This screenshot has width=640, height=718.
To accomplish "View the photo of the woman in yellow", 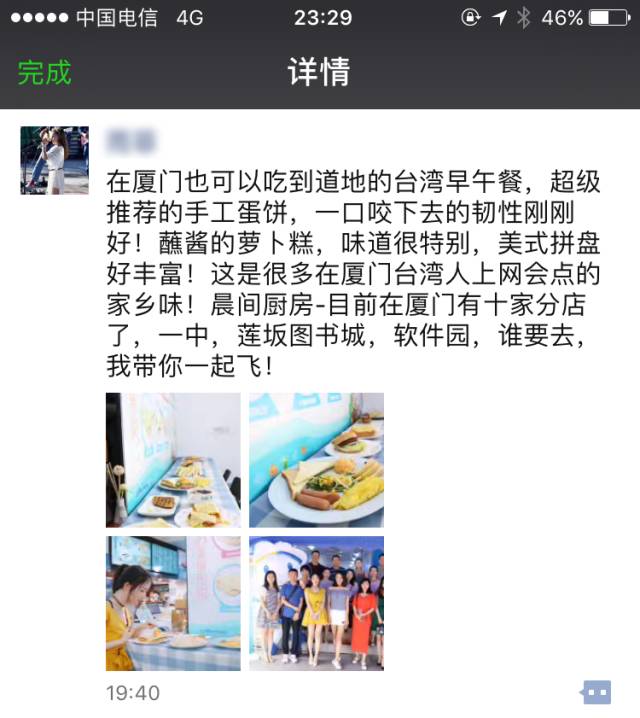I will coord(173,603).
